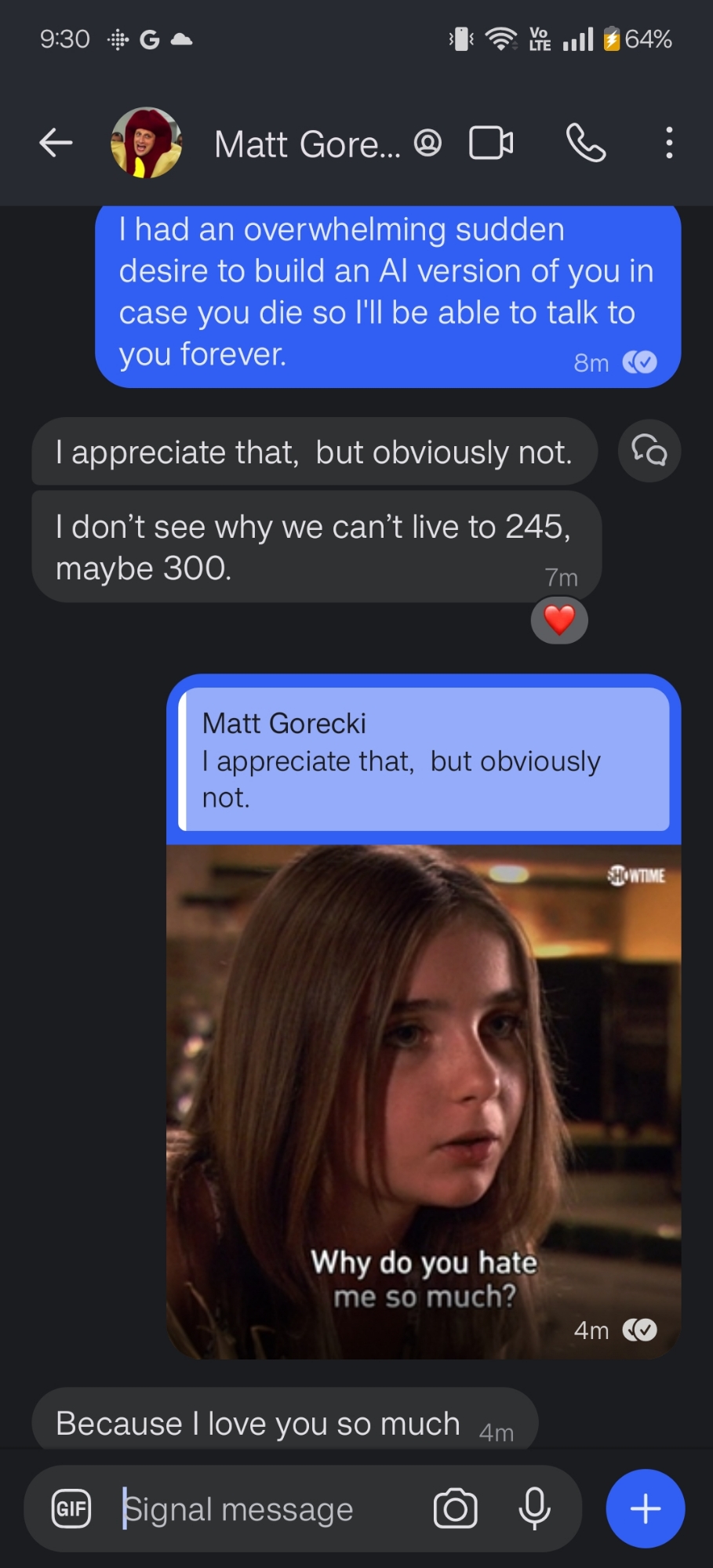The image size is (713, 1568).
Task: Open Matt Gorecki's conversation settings
Action: tap(307, 145)
